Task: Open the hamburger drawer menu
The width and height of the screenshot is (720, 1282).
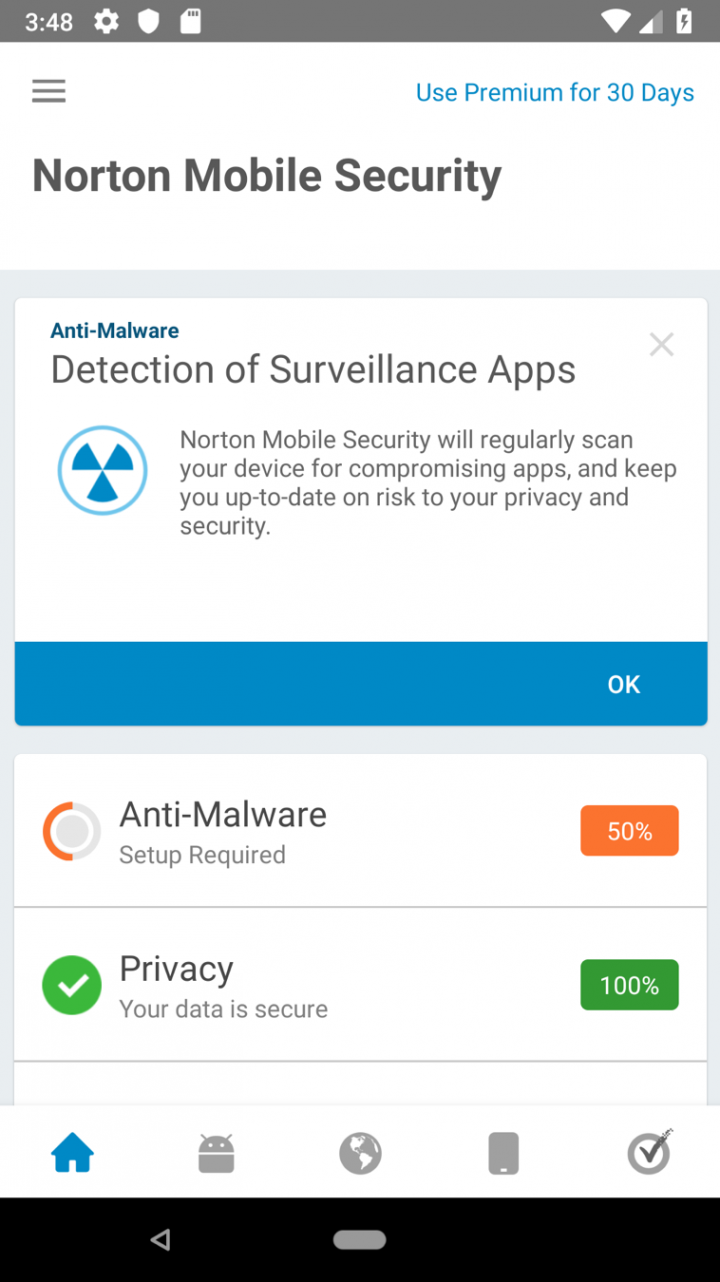Action: click(x=48, y=91)
